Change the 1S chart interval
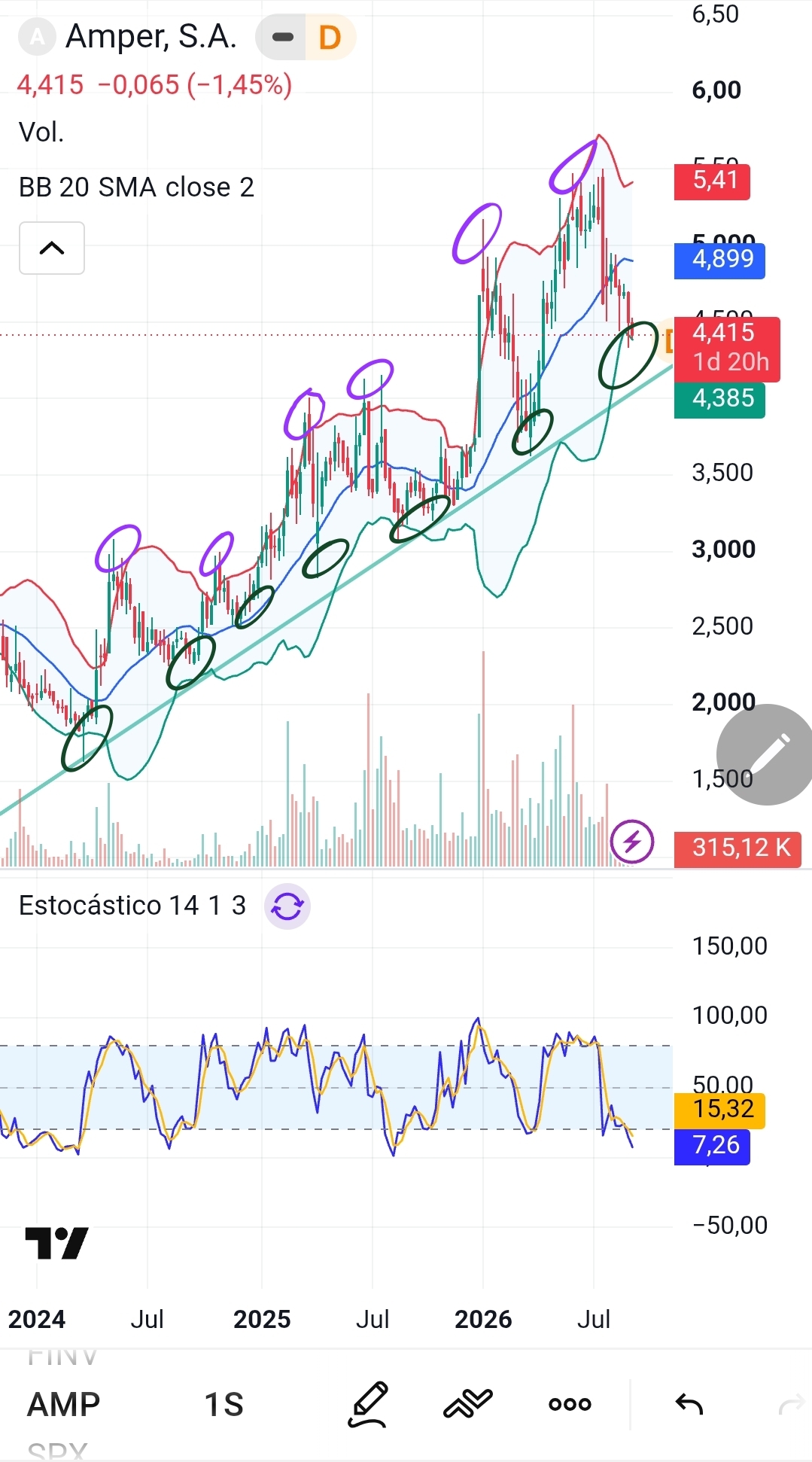 coord(224,1405)
